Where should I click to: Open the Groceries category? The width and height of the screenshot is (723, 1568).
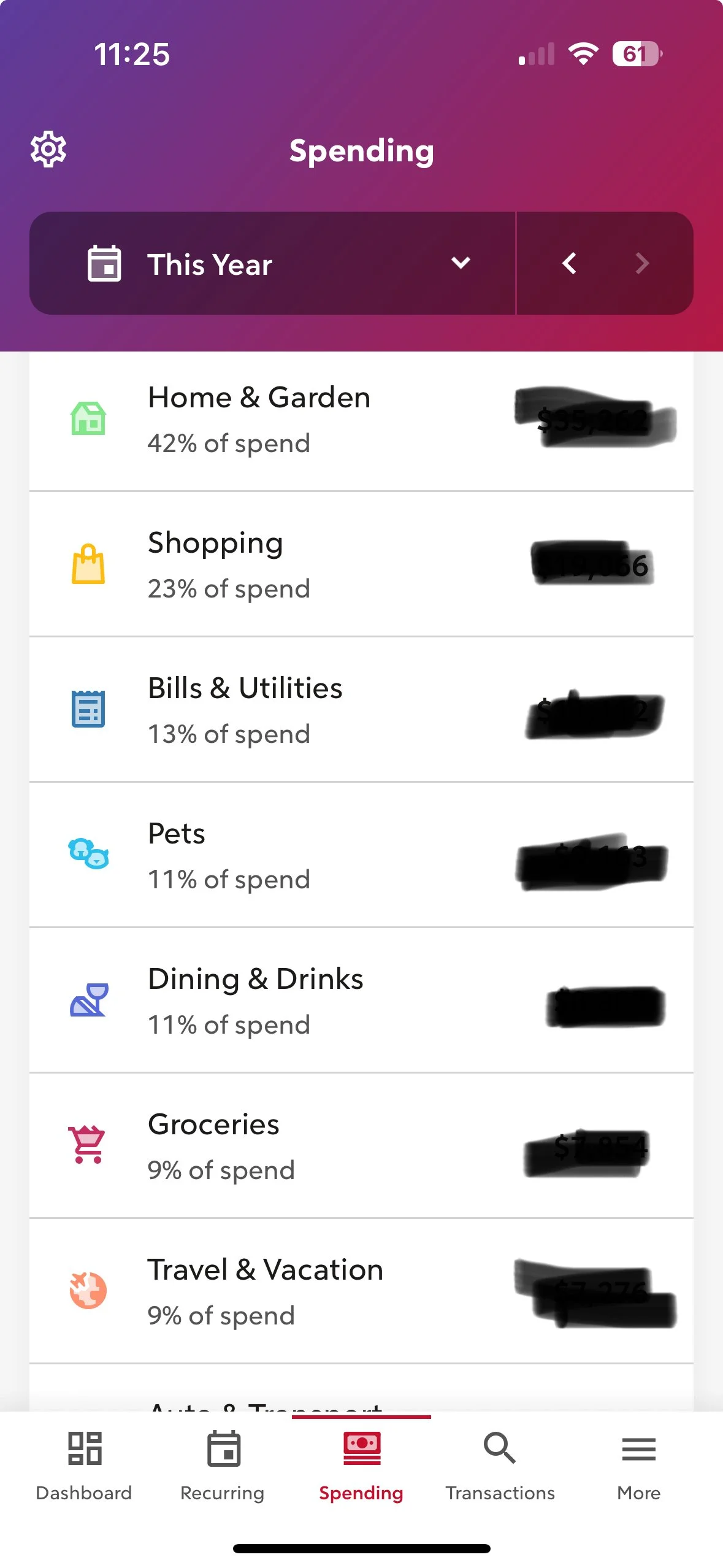coord(361,1147)
